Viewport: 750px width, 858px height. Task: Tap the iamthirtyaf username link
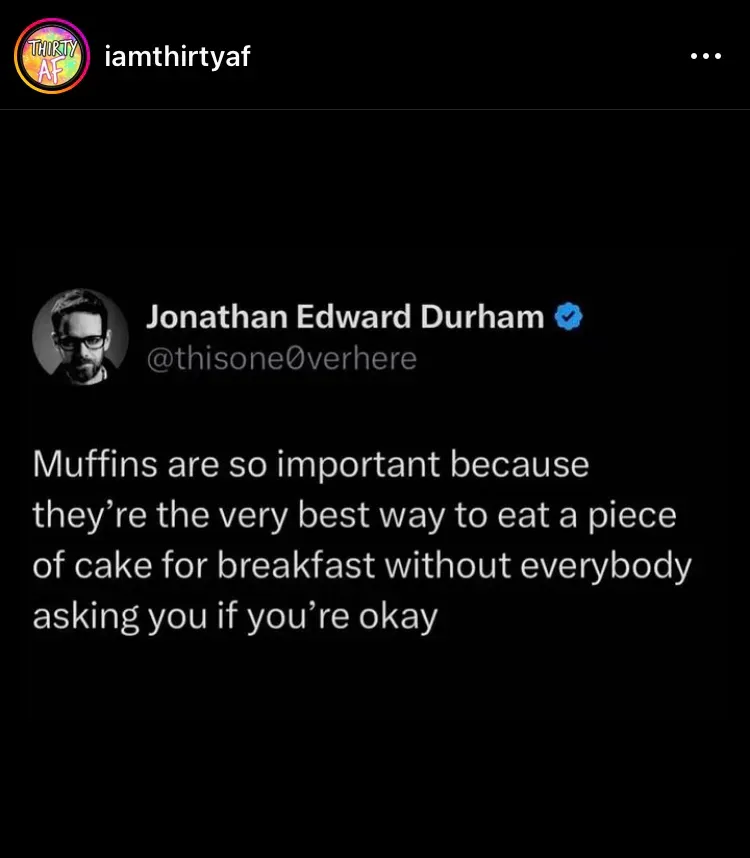pos(177,57)
